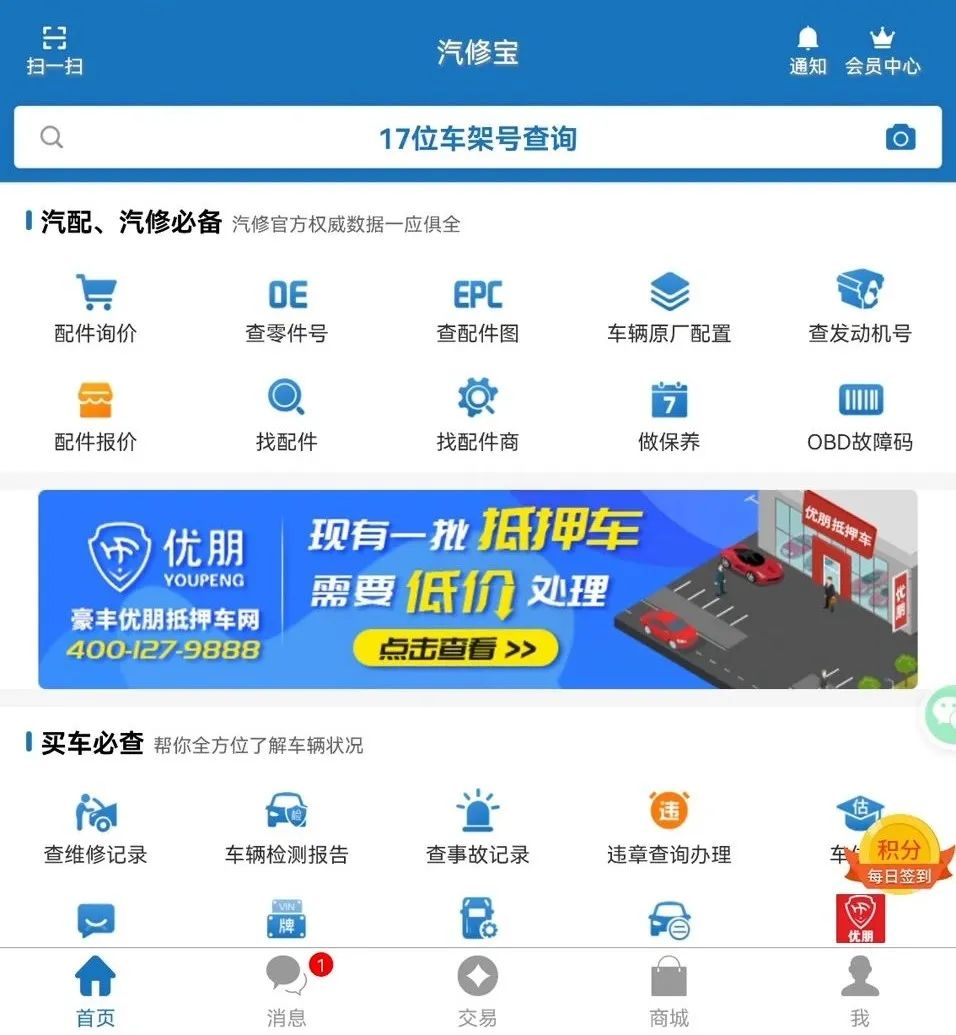Tap the camera icon in the search bar

click(899, 137)
